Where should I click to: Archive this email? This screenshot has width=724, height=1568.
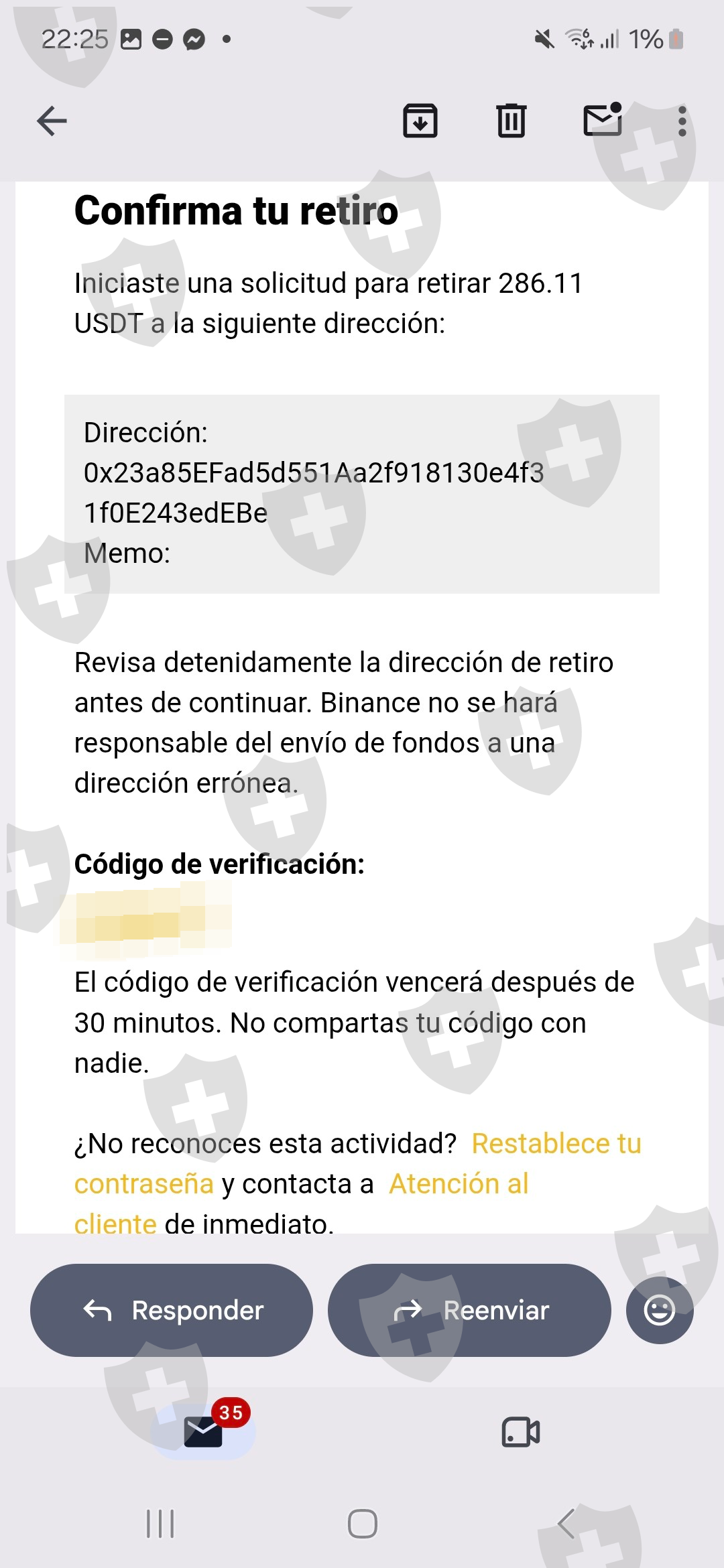tap(420, 121)
